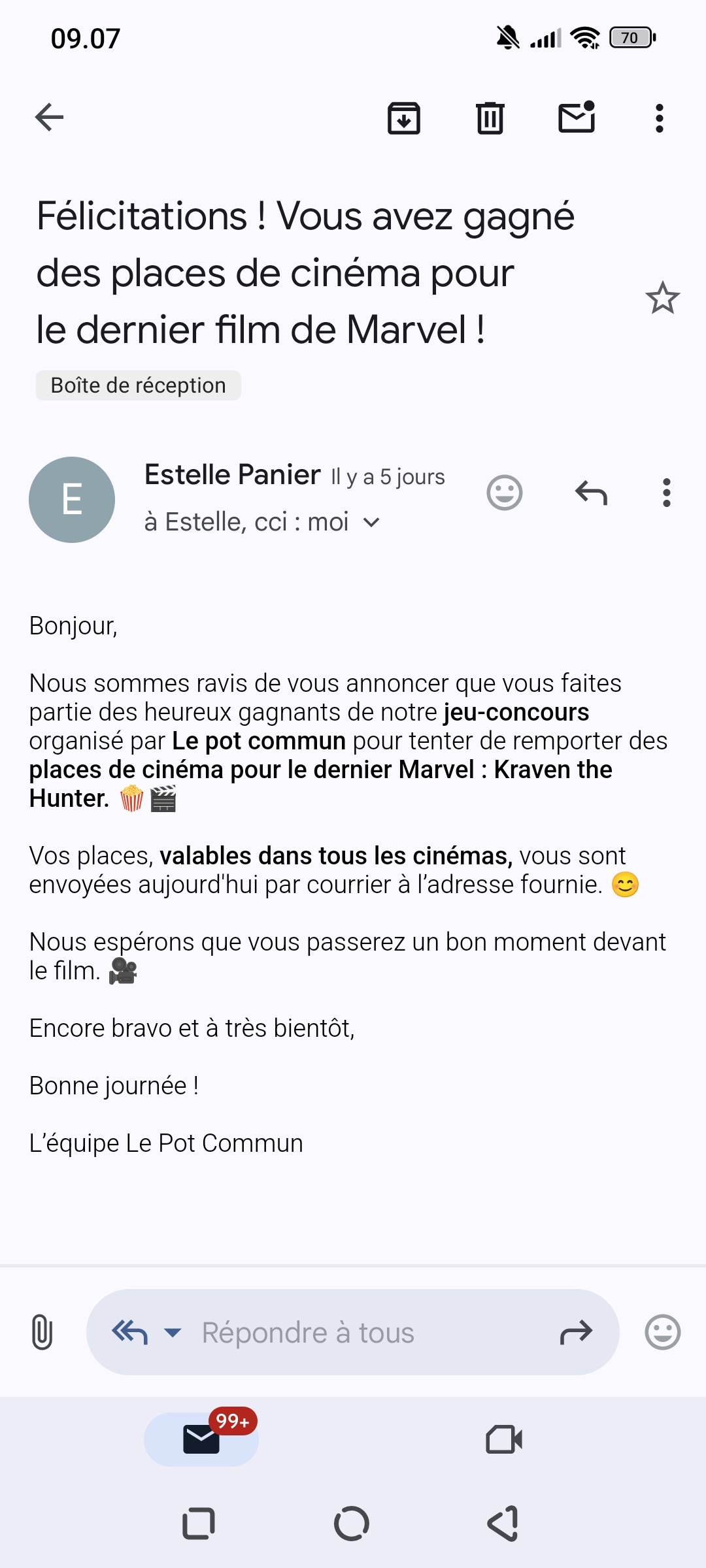Add an emoji reaction to Estelle's message

pos(505,493)
